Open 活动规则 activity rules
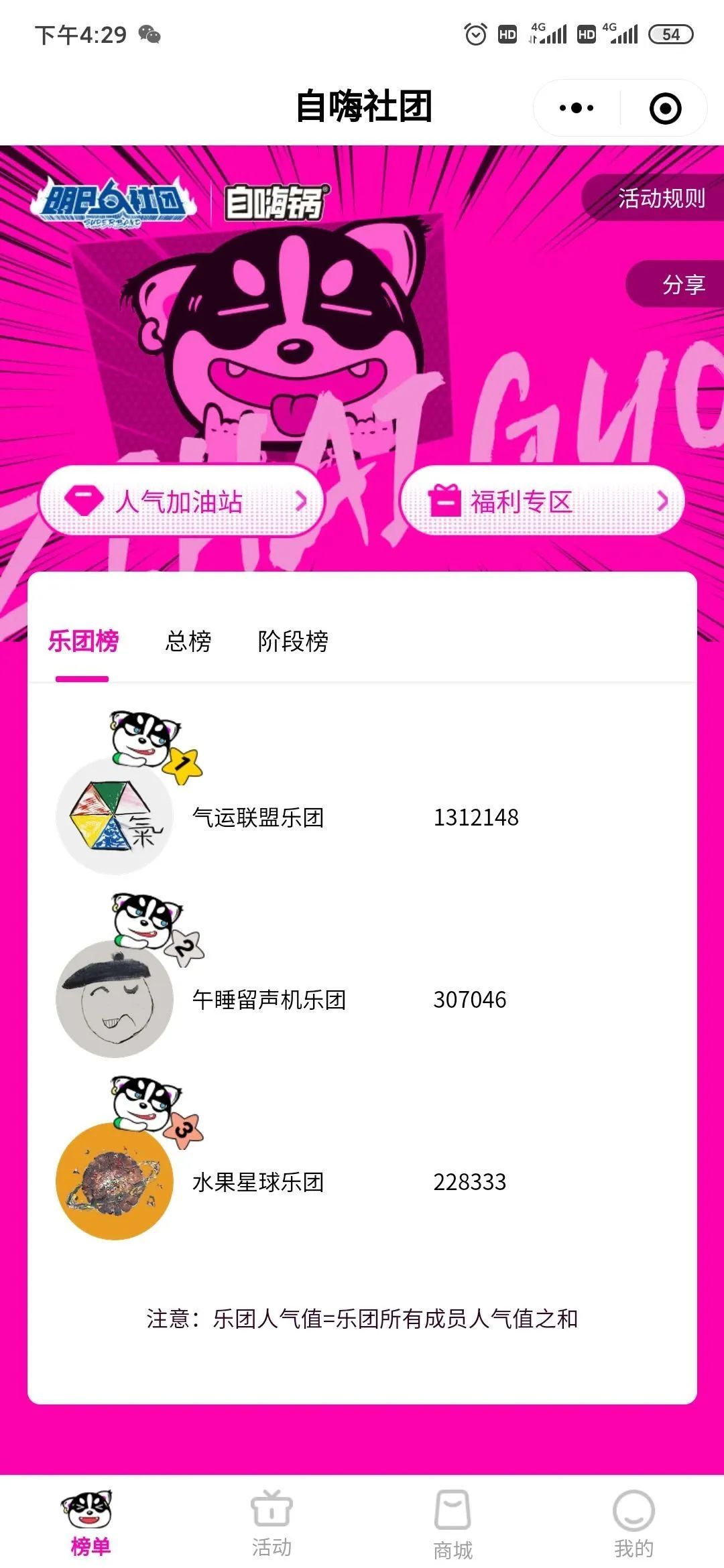 coord(660,198)
